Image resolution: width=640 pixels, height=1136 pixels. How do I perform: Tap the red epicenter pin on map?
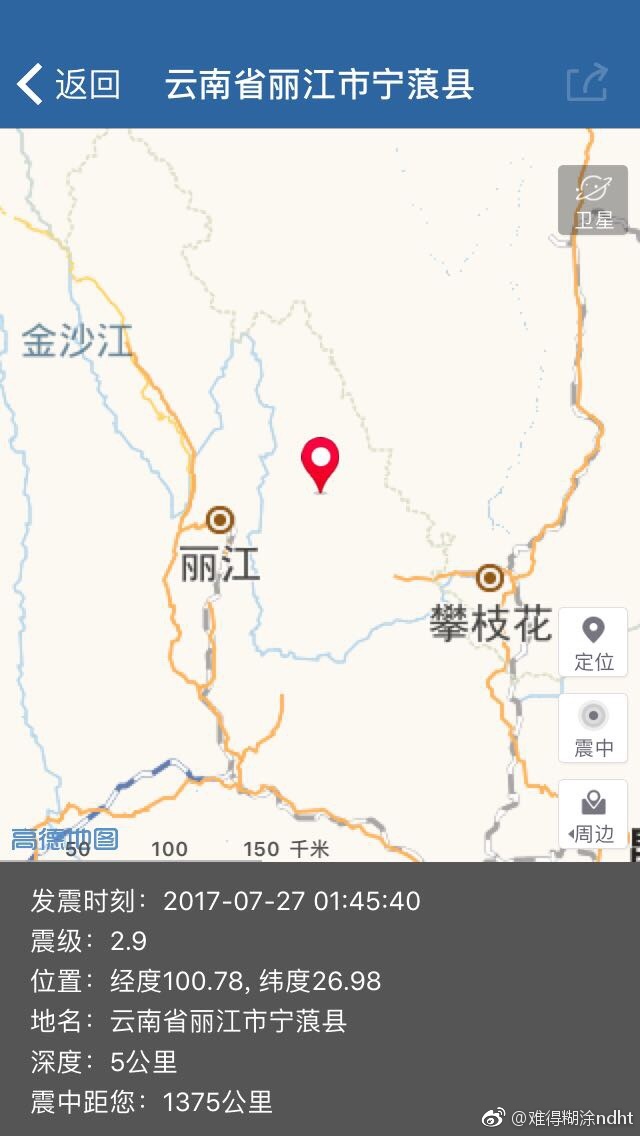click(x=320, y=463)
